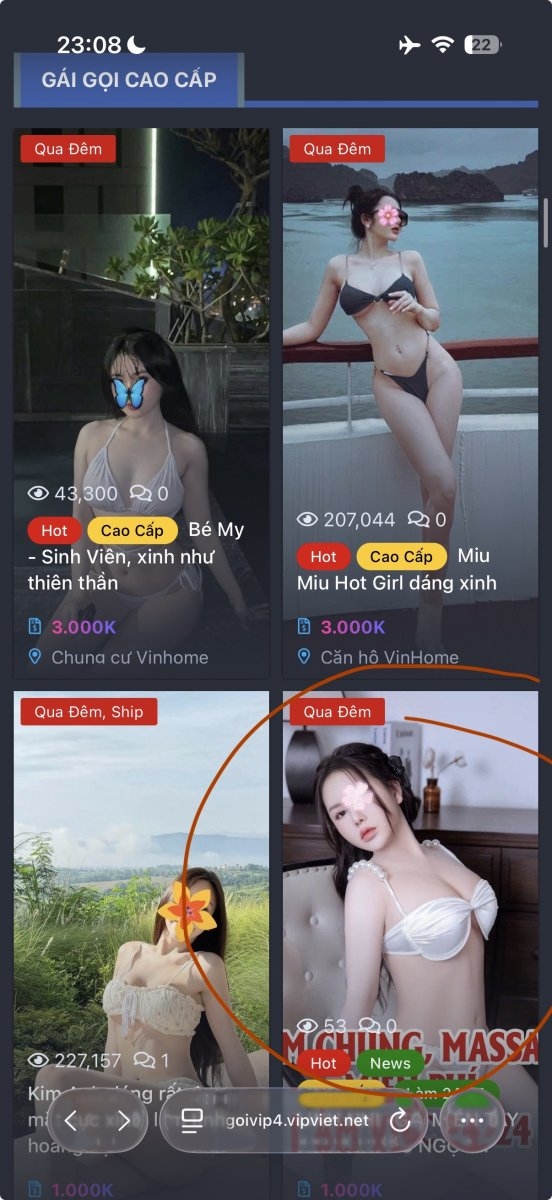Screen dimensions: 552x1200
Task: Open the Bé My listing card
Action: point(141,403)
